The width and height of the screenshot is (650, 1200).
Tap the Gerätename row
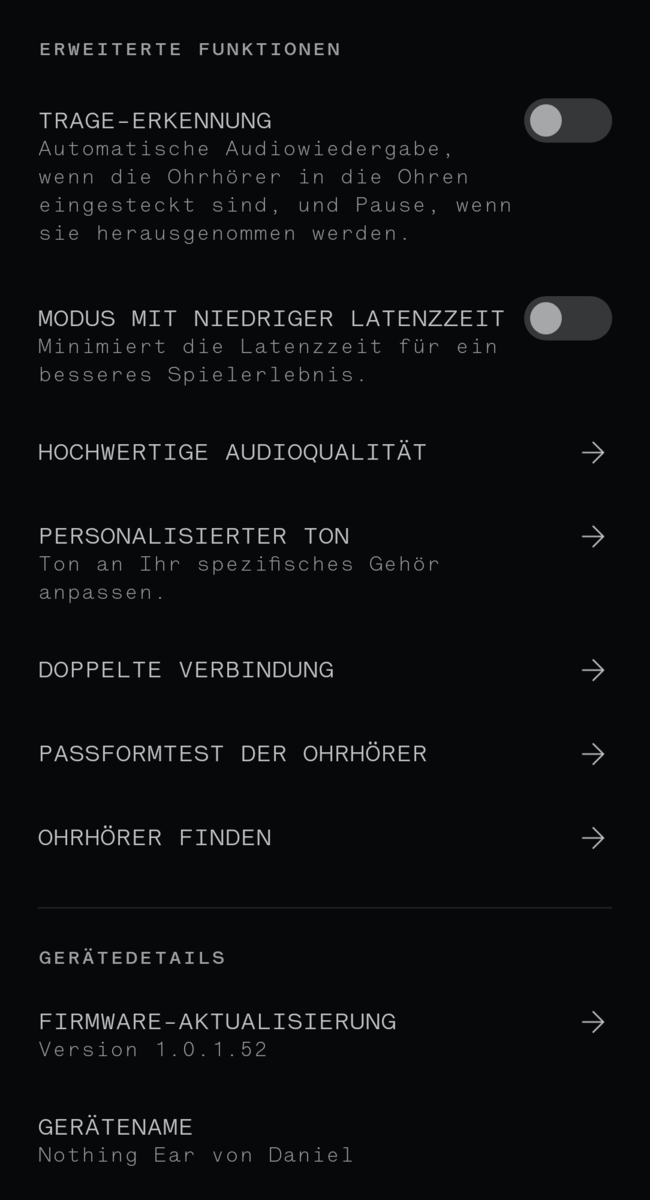coord(324,1140)
